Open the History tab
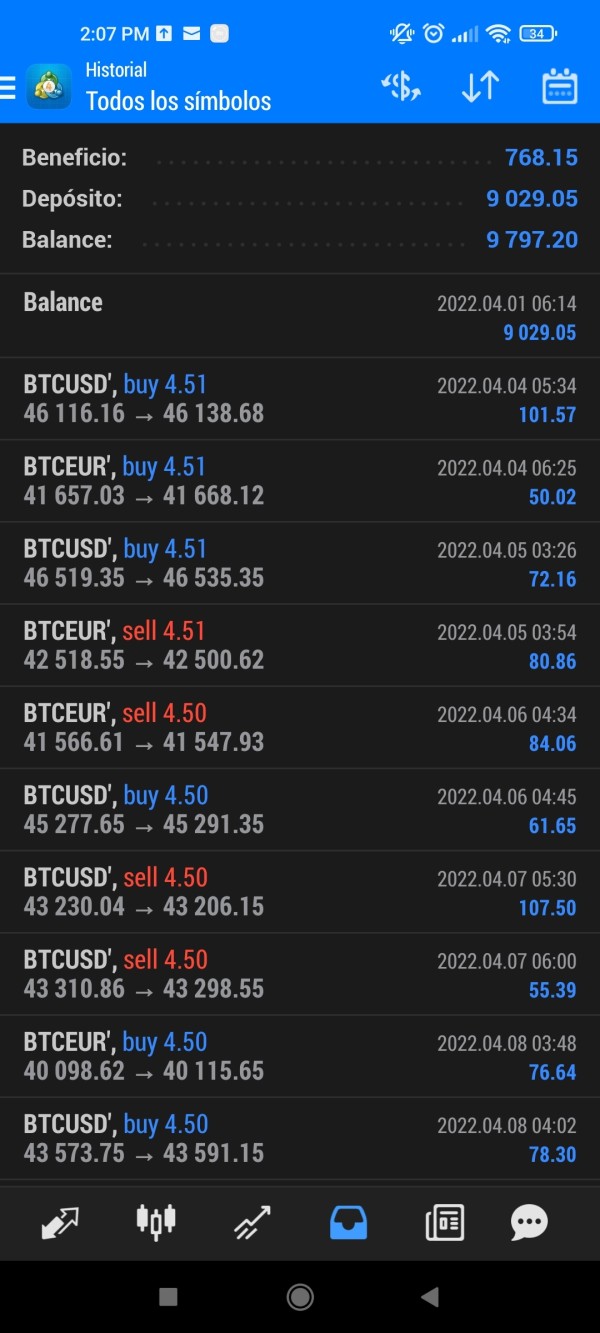600x1333 pixels. click(348, 1222)
